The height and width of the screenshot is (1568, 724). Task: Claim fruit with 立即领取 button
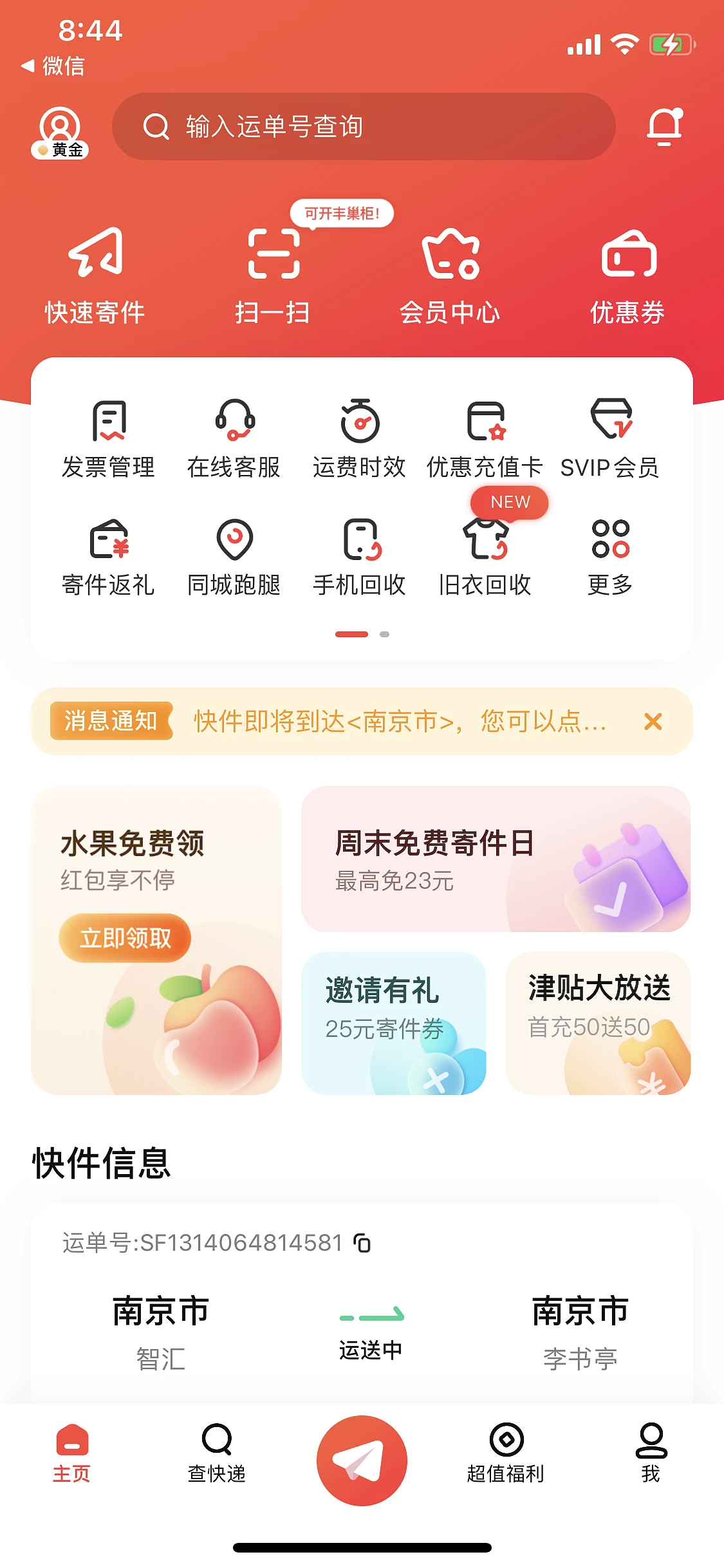[125, 938]
